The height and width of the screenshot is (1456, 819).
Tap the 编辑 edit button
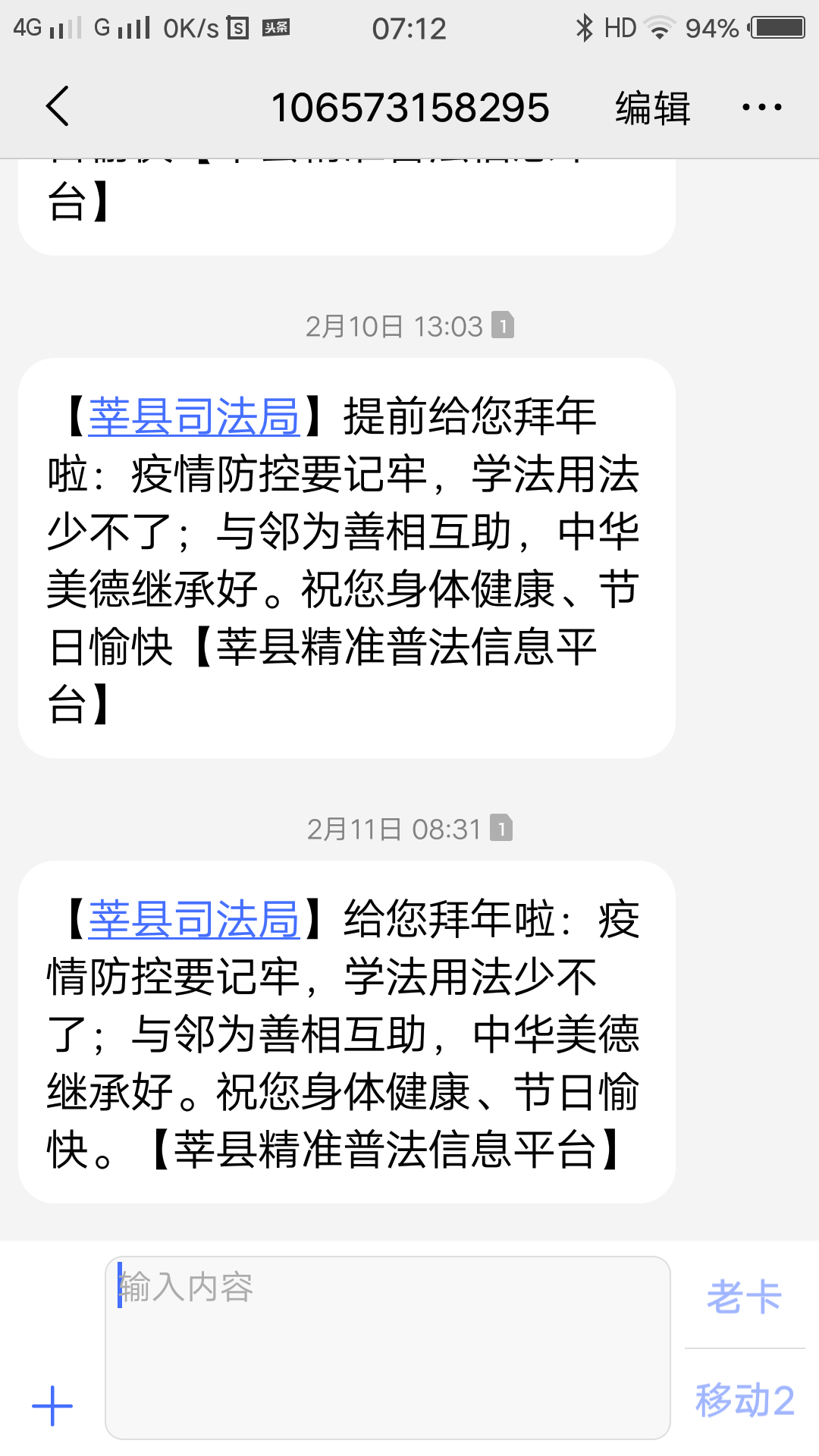point(652,108)
